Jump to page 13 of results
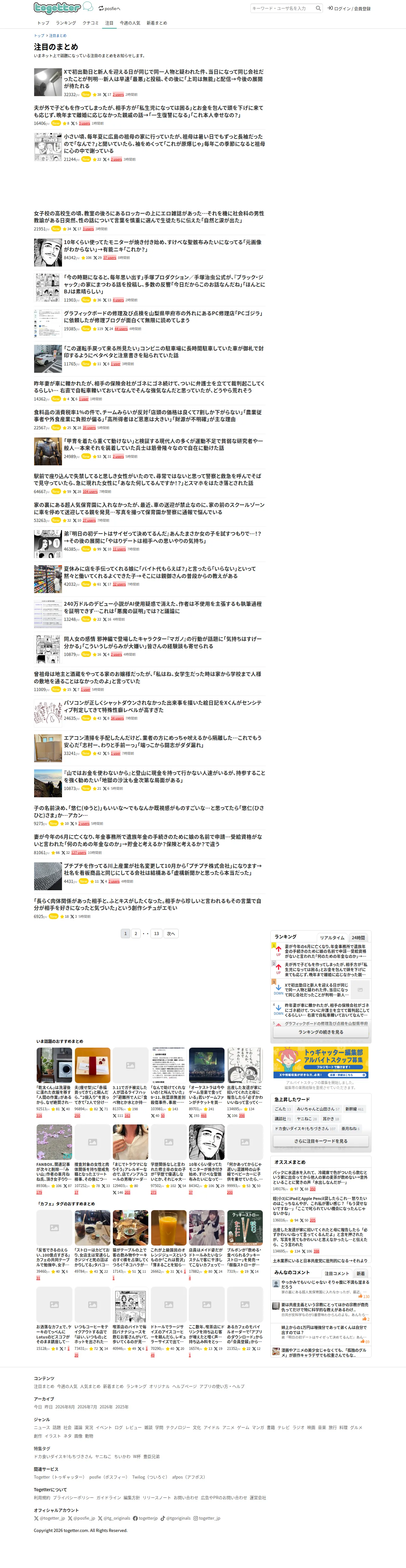The height and width of the screenshot is (1568, 406). point(157,933)
